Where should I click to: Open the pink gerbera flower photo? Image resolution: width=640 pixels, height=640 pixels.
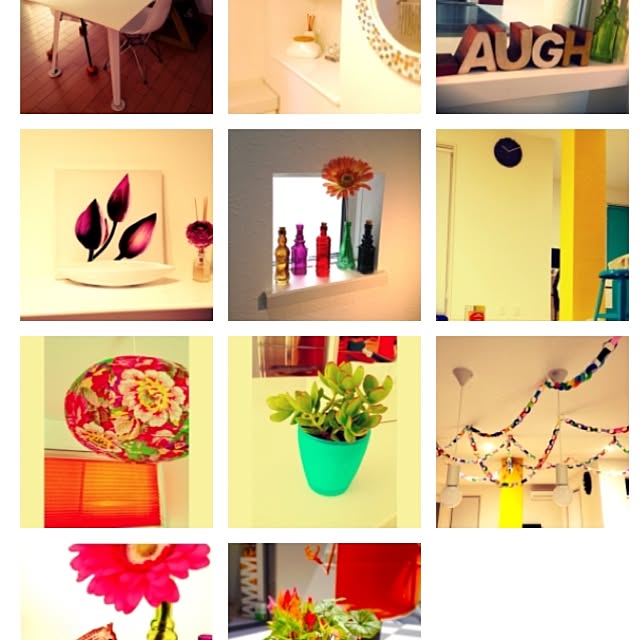(x=116, y=591)
